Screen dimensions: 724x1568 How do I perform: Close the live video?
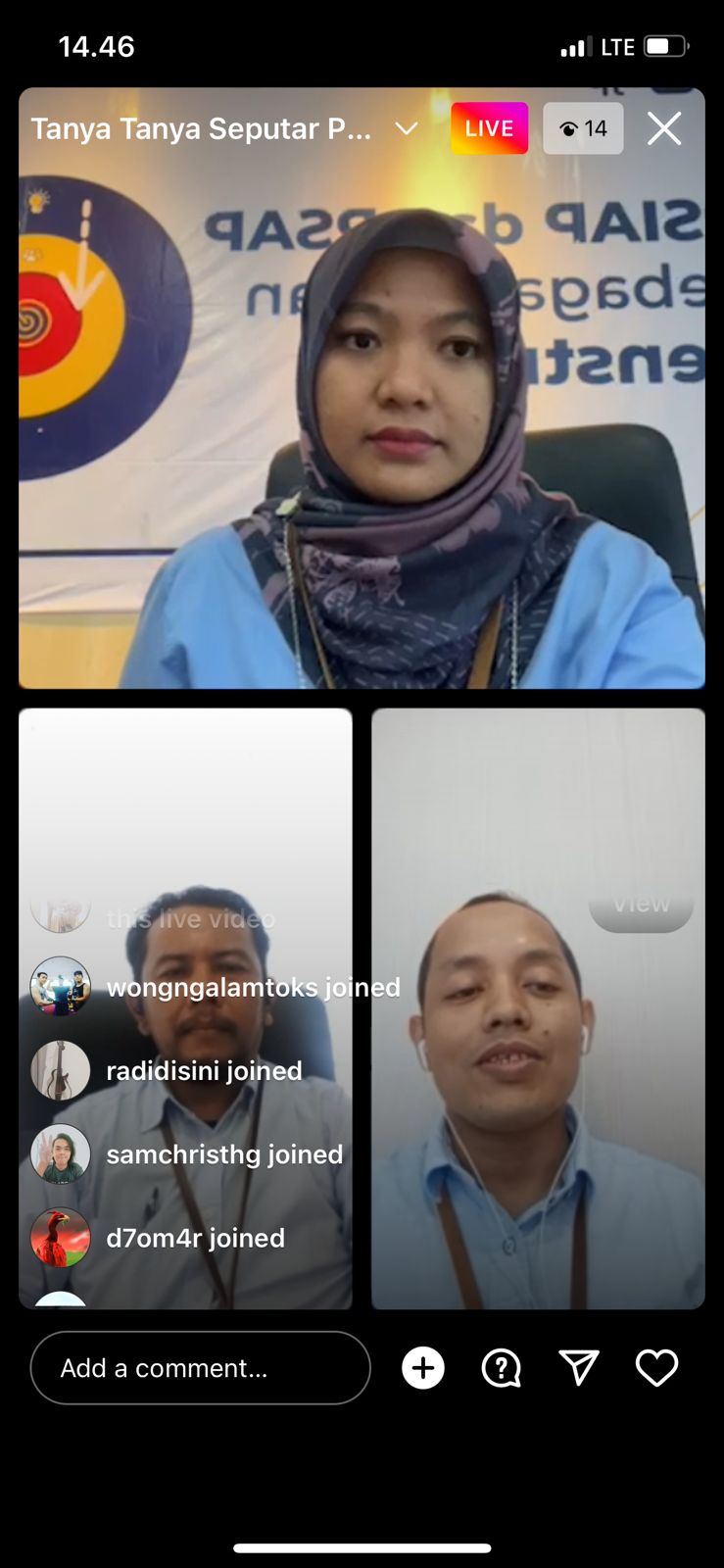coord(663,128)
